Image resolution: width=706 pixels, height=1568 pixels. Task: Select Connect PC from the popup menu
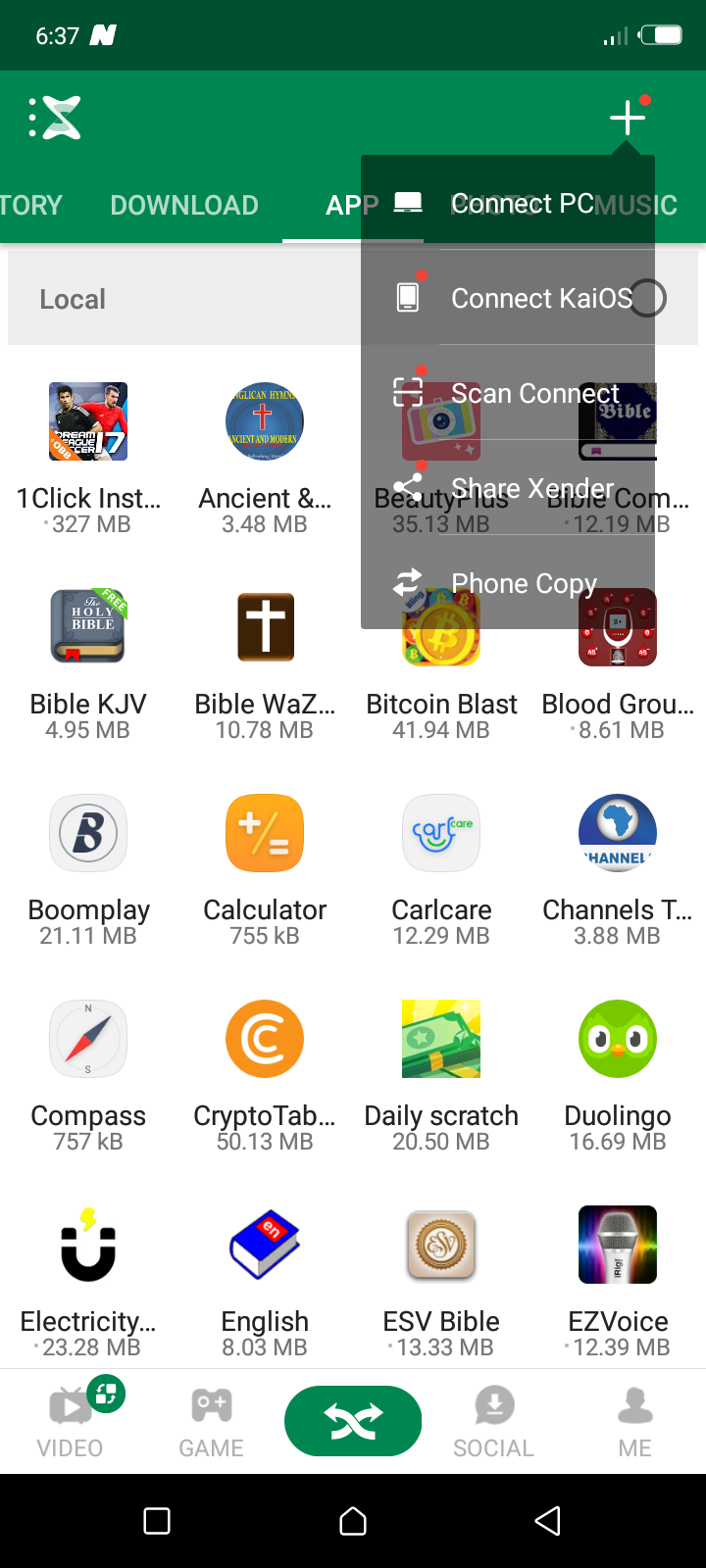point(520,204)
